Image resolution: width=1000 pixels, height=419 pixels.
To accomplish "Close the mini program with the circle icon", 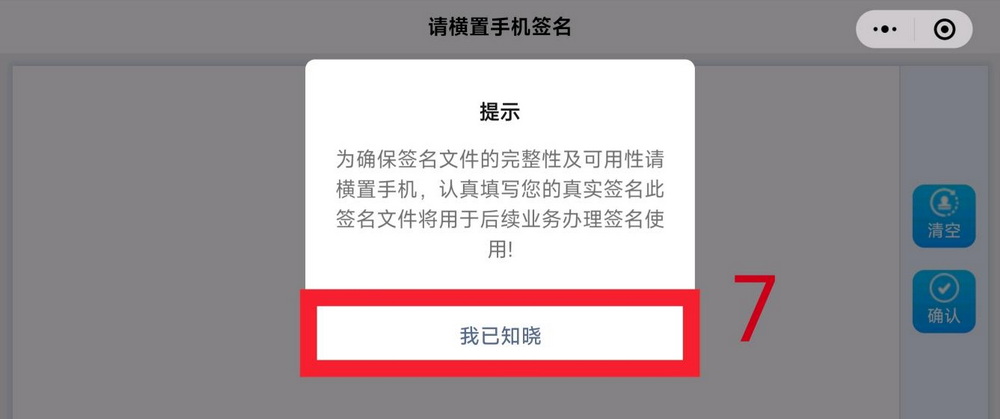I will coord(943,30).
